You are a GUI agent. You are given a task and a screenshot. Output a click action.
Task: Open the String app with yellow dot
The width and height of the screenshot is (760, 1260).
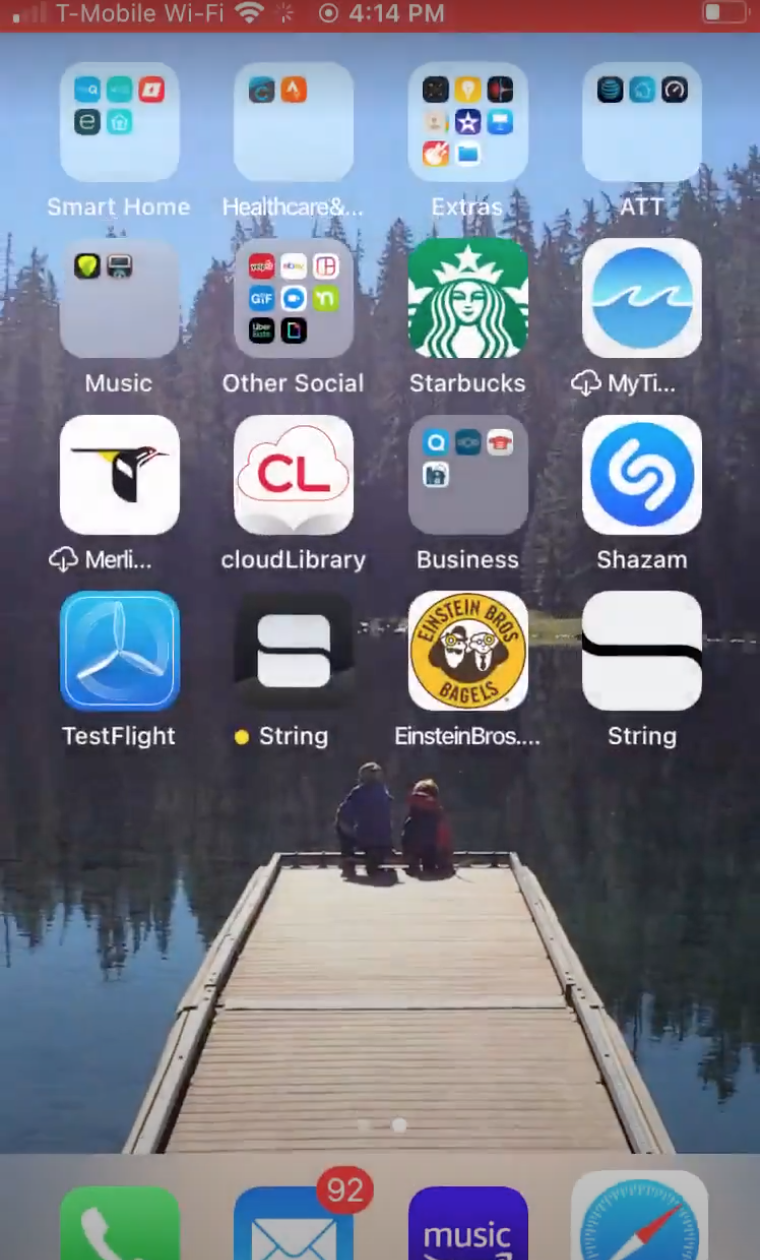[294, 651]
